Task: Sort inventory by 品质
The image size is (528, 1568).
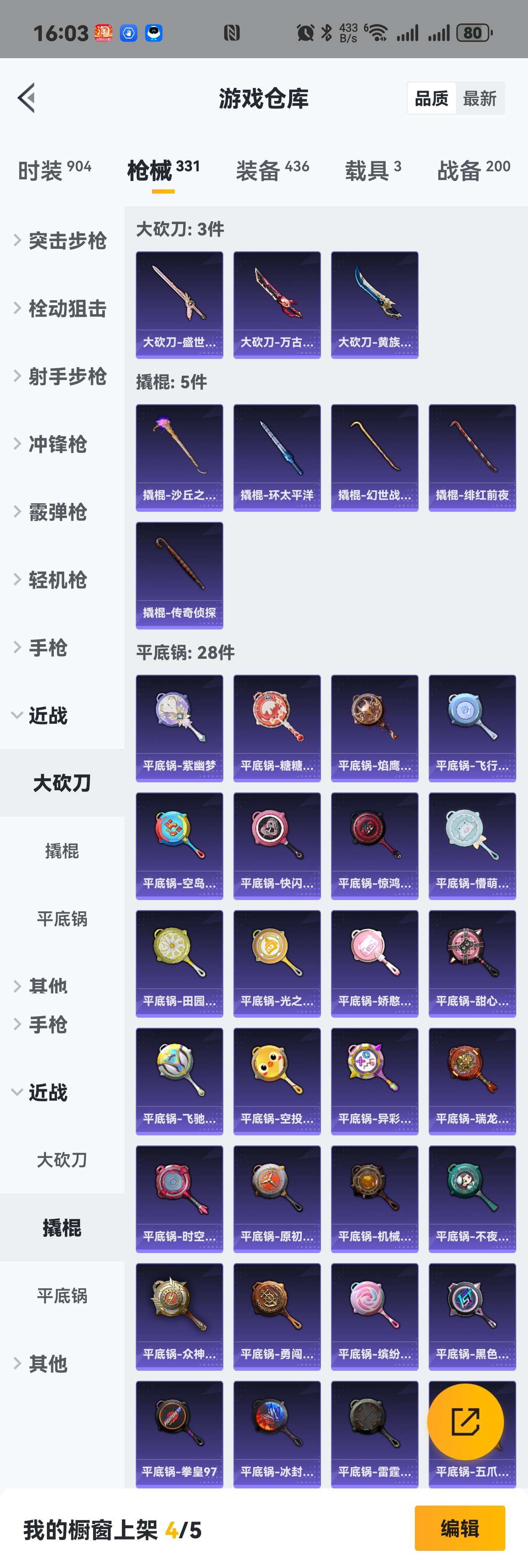Action: tap(431, 98)
